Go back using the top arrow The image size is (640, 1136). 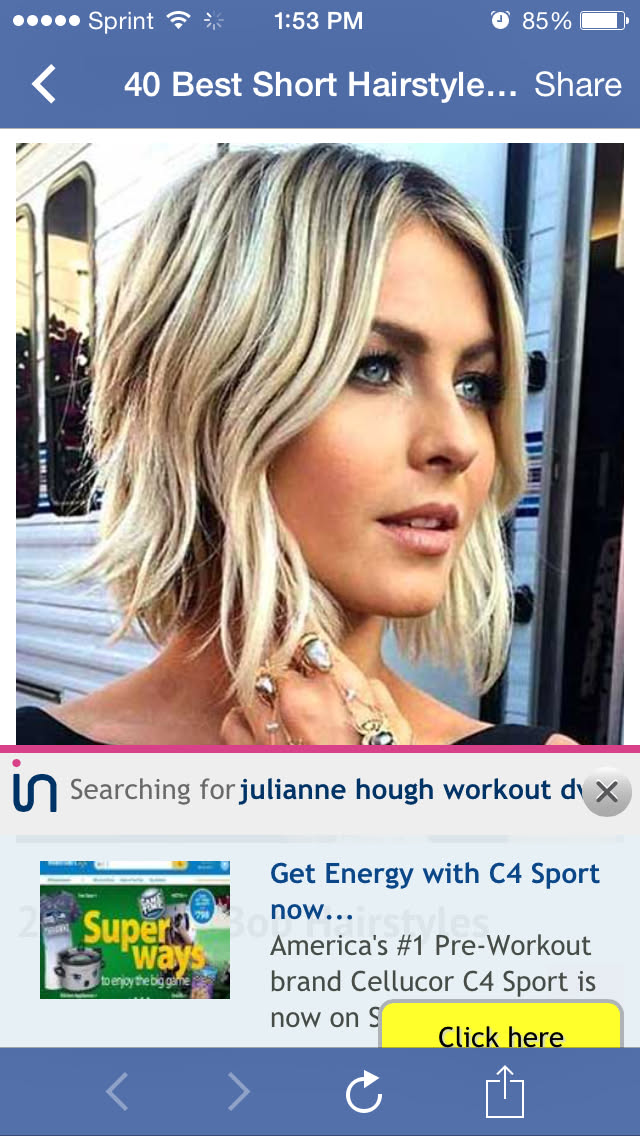(x=44, y=85)
